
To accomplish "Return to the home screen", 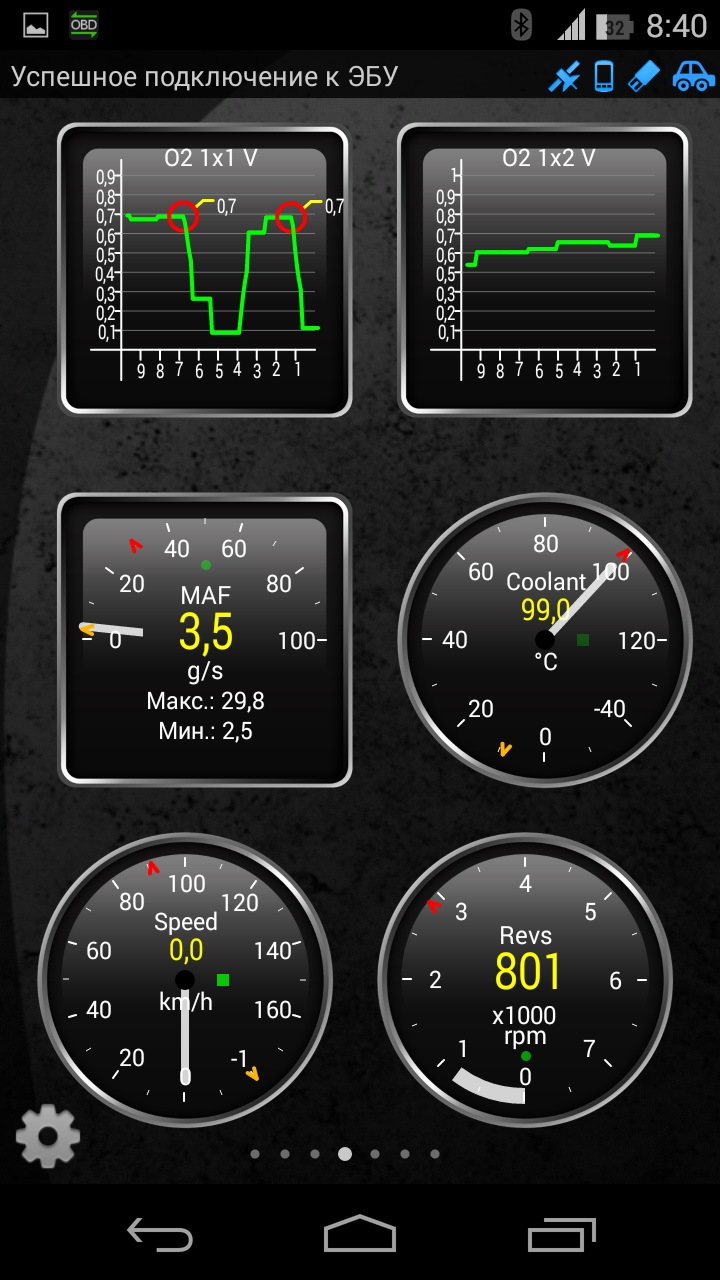I will tap(360, 1234).
